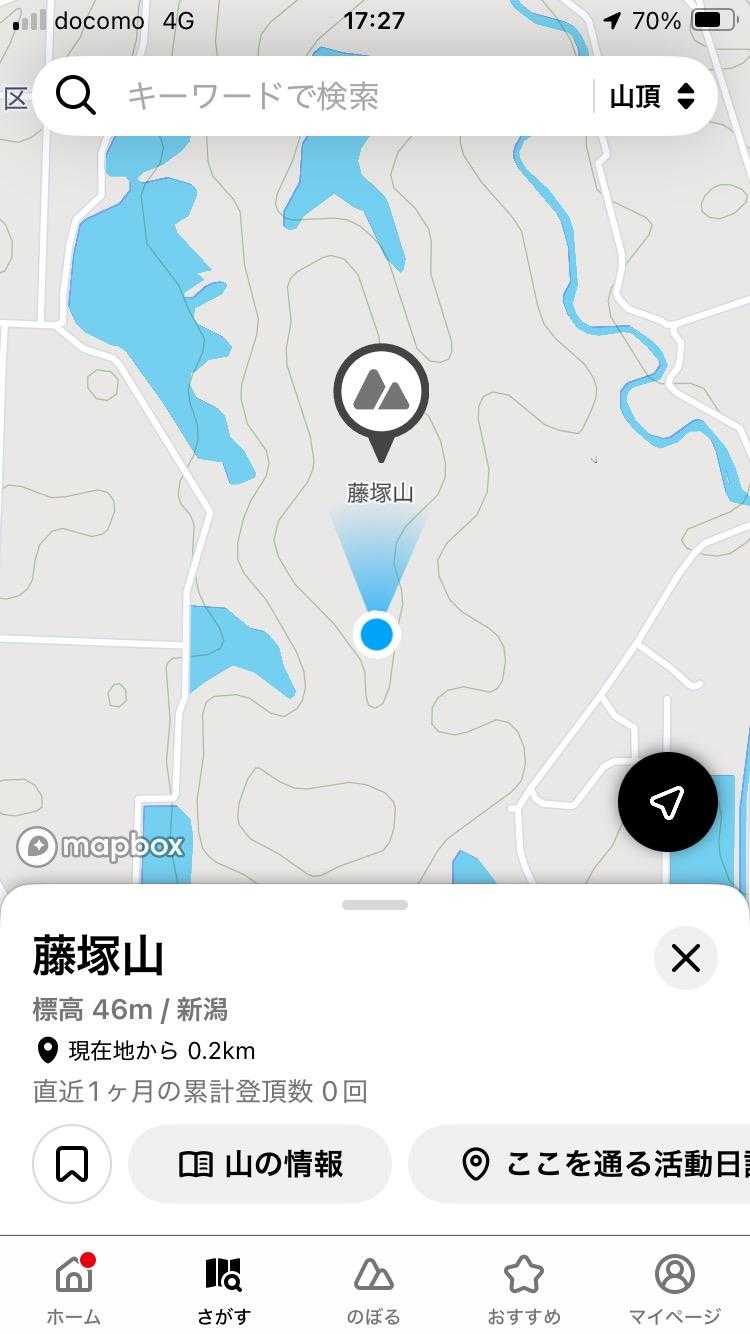Viewport: 750px width, 1334px height.
Task: Switch to the ホーム tab
Action: tap(74, 1288)
